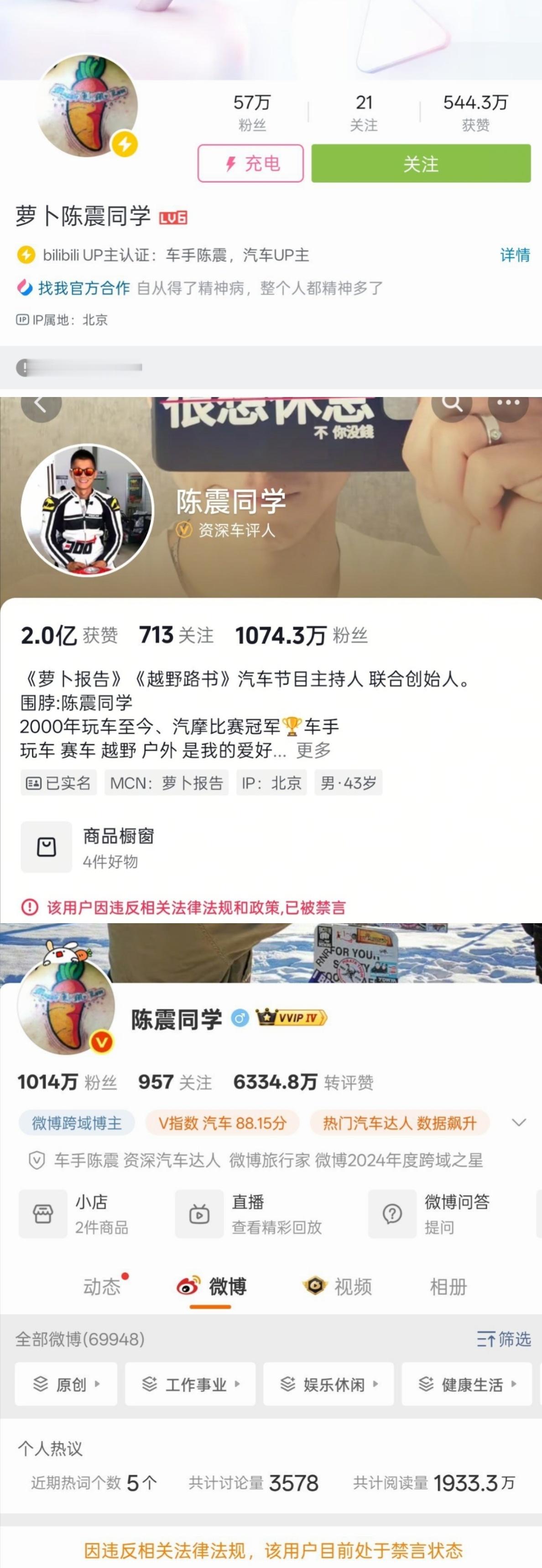Click the green 关注 follow button
Image resolution: width=542 pixels, height=1568 pixels.
[420, 163]
